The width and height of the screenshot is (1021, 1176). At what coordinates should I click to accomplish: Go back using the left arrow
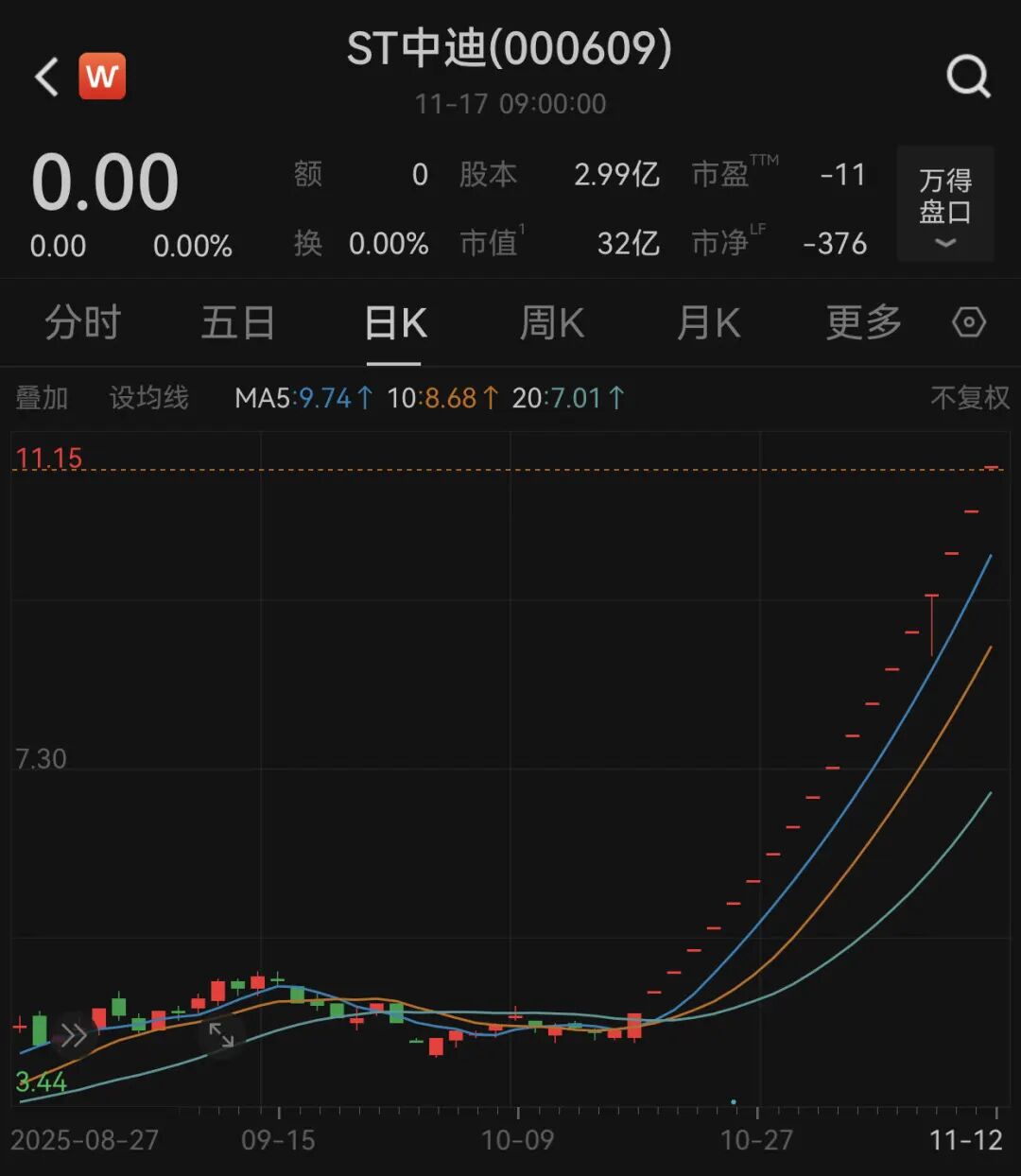[44, 76]
